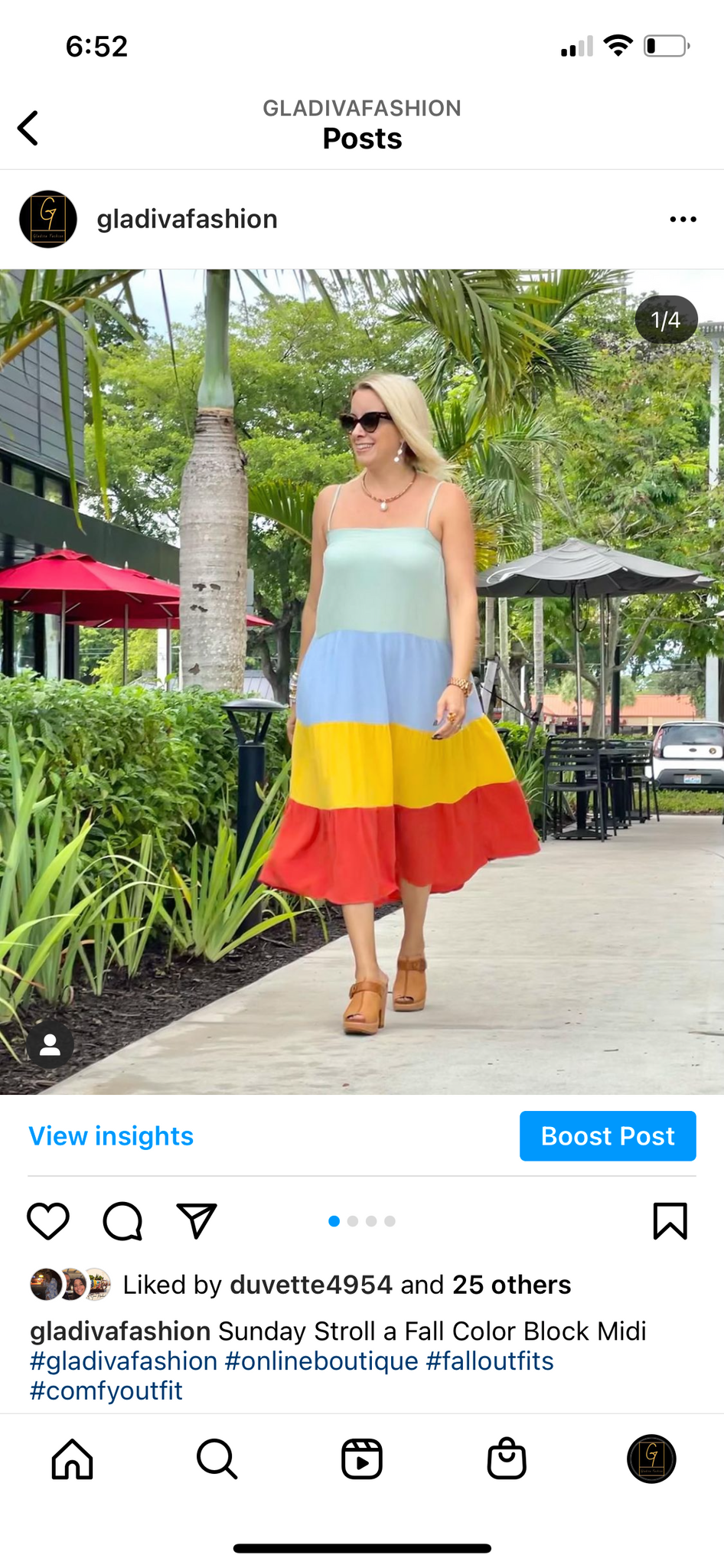Open the comments bubble

pyautogui.click(x=122, y=1221)
